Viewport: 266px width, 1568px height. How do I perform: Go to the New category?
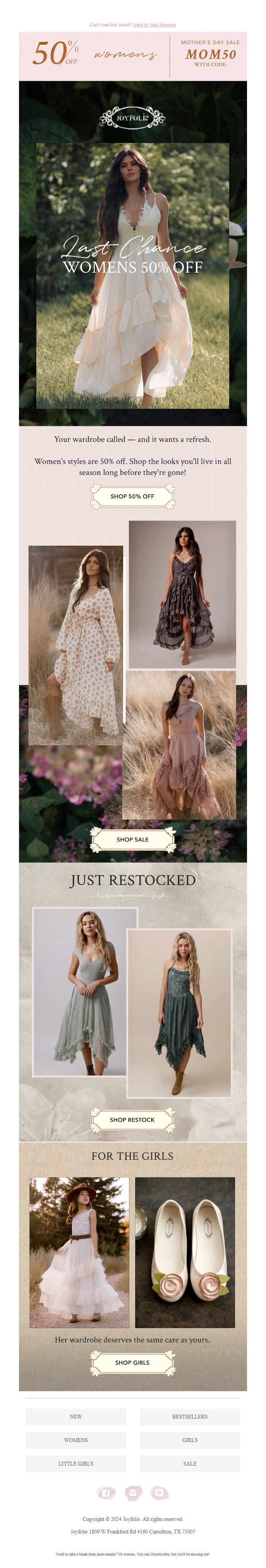click(76, 1417)
